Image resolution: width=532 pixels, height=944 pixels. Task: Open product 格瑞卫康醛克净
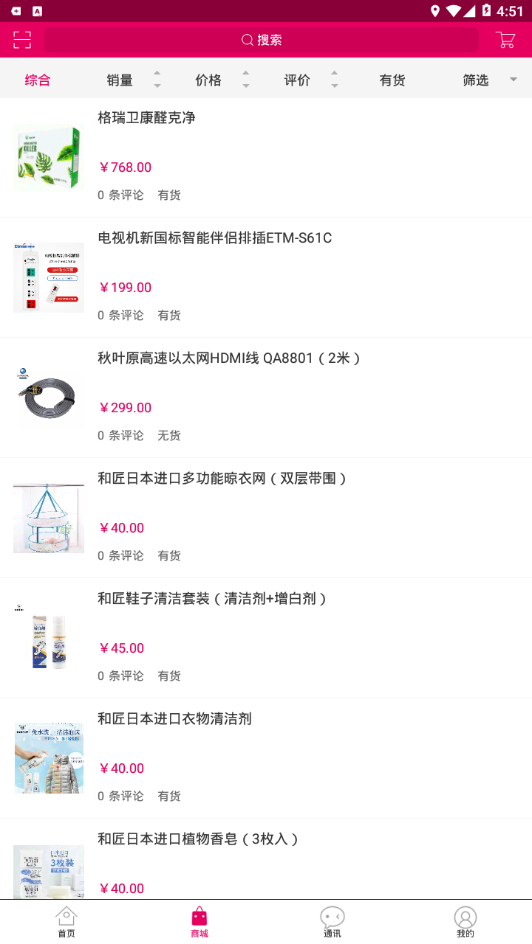pyautogui.click(x=266, y=158)
